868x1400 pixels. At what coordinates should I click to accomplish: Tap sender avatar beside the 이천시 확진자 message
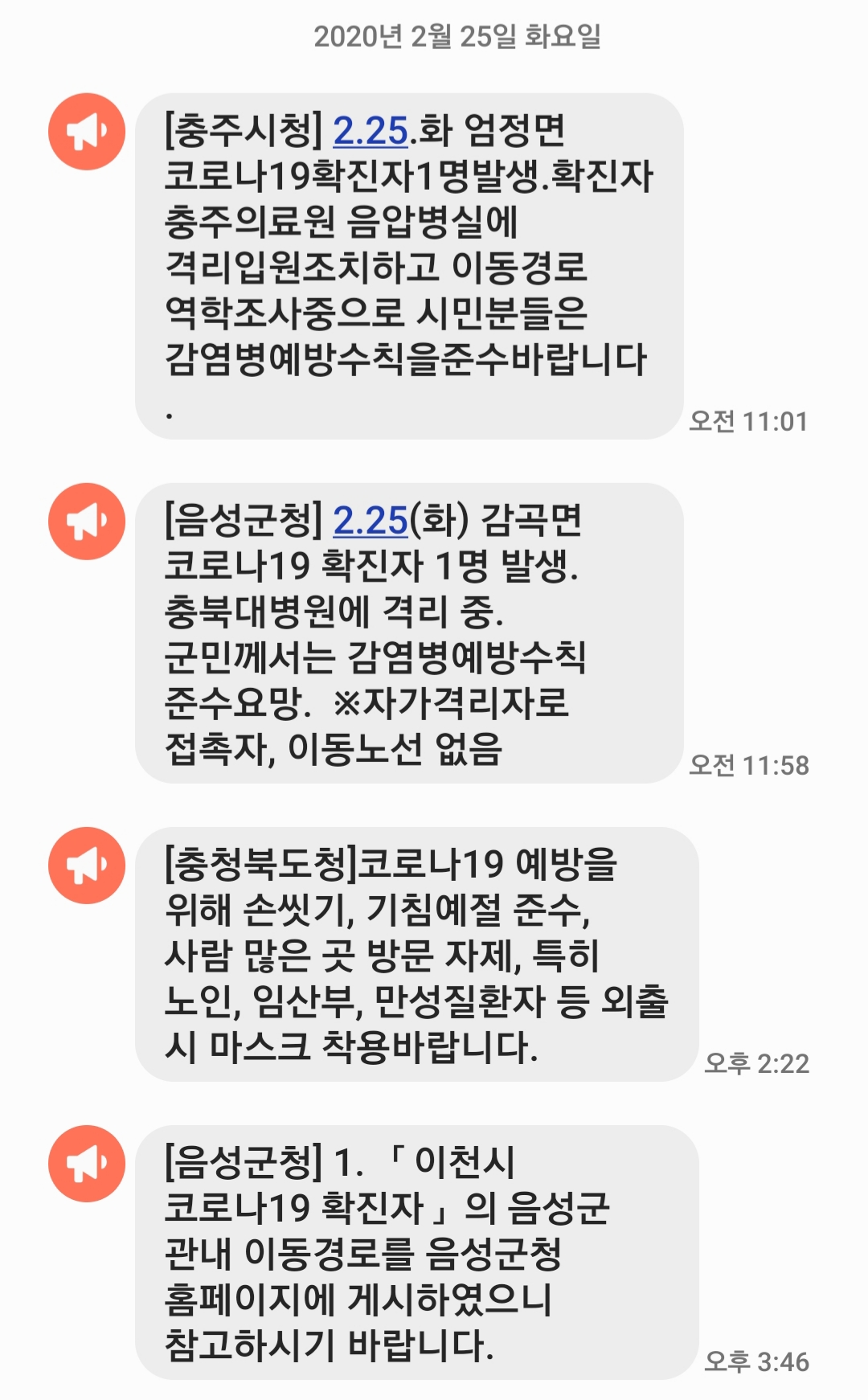(87, 1164)
